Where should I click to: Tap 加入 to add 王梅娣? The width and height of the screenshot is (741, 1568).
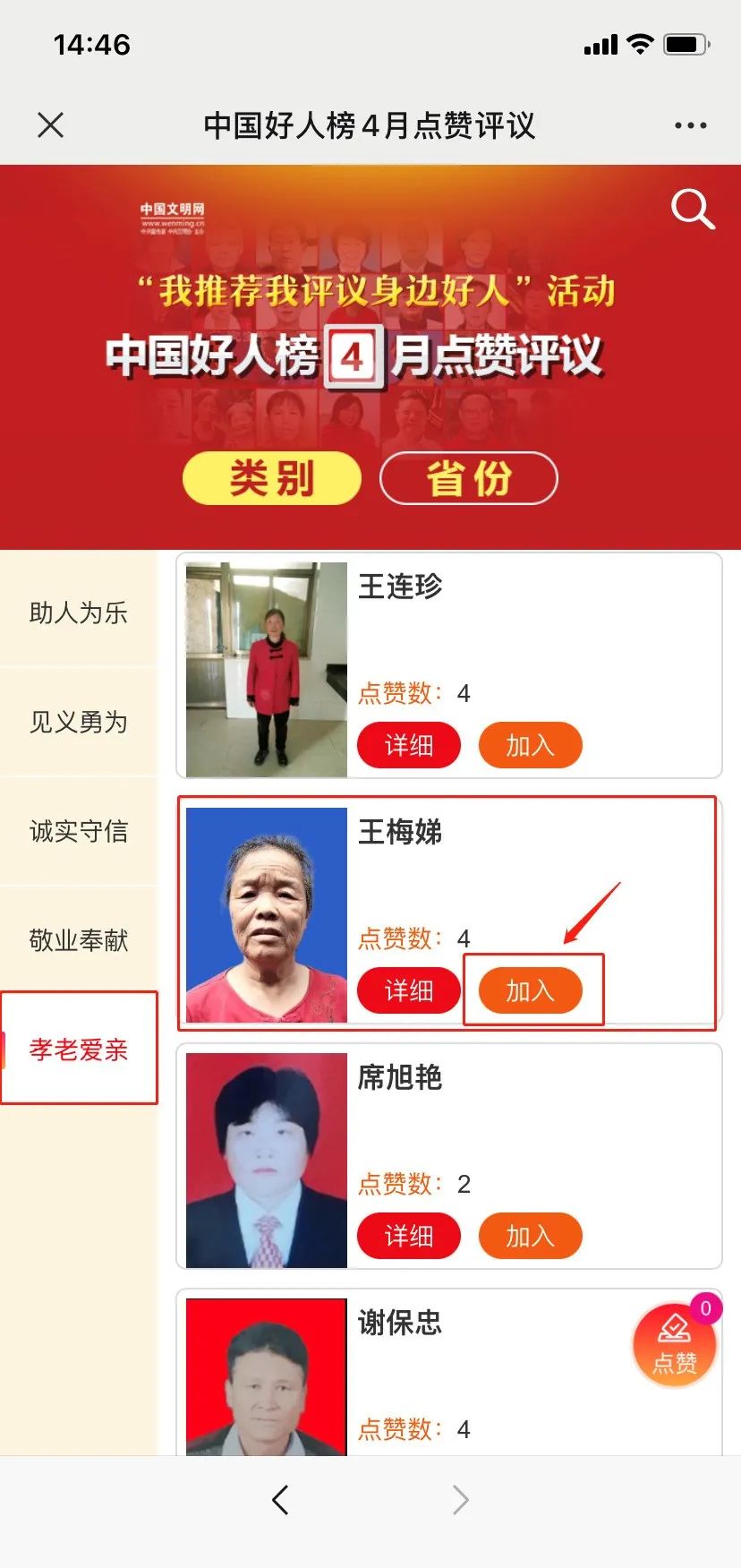pyautogui.click(x=531, y=990)
